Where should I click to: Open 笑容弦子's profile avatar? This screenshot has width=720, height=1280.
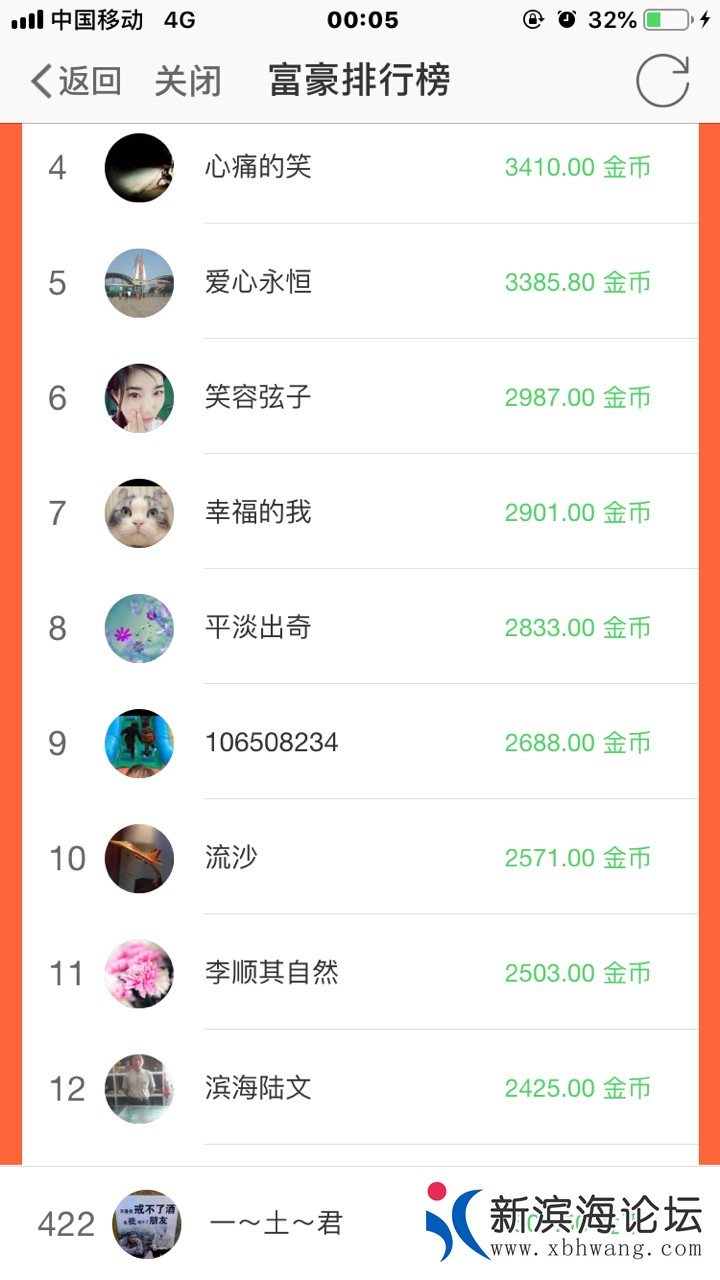pyautogui.click(x=138, y=397)
